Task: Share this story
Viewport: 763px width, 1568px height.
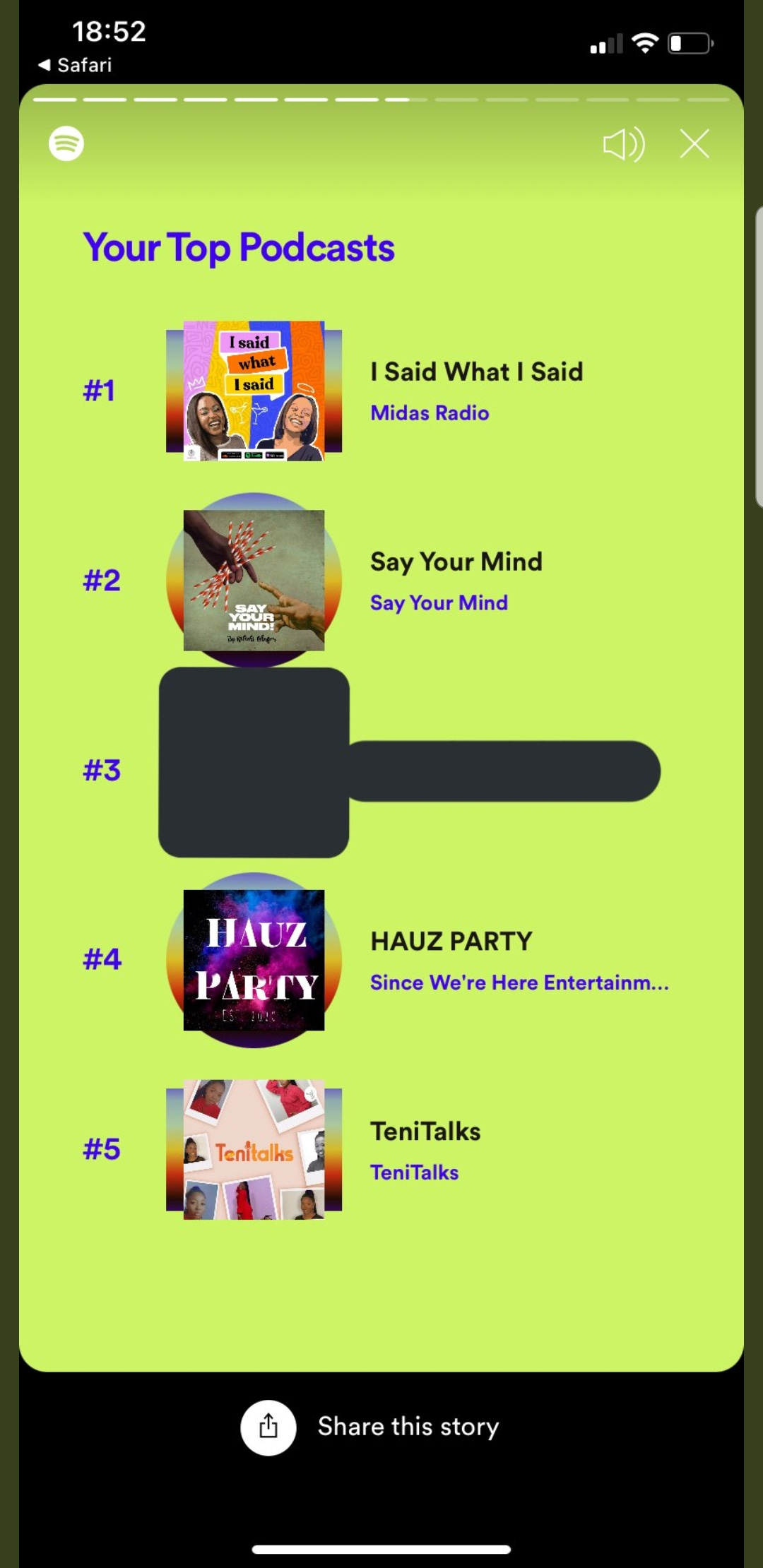Action: 268,1427
